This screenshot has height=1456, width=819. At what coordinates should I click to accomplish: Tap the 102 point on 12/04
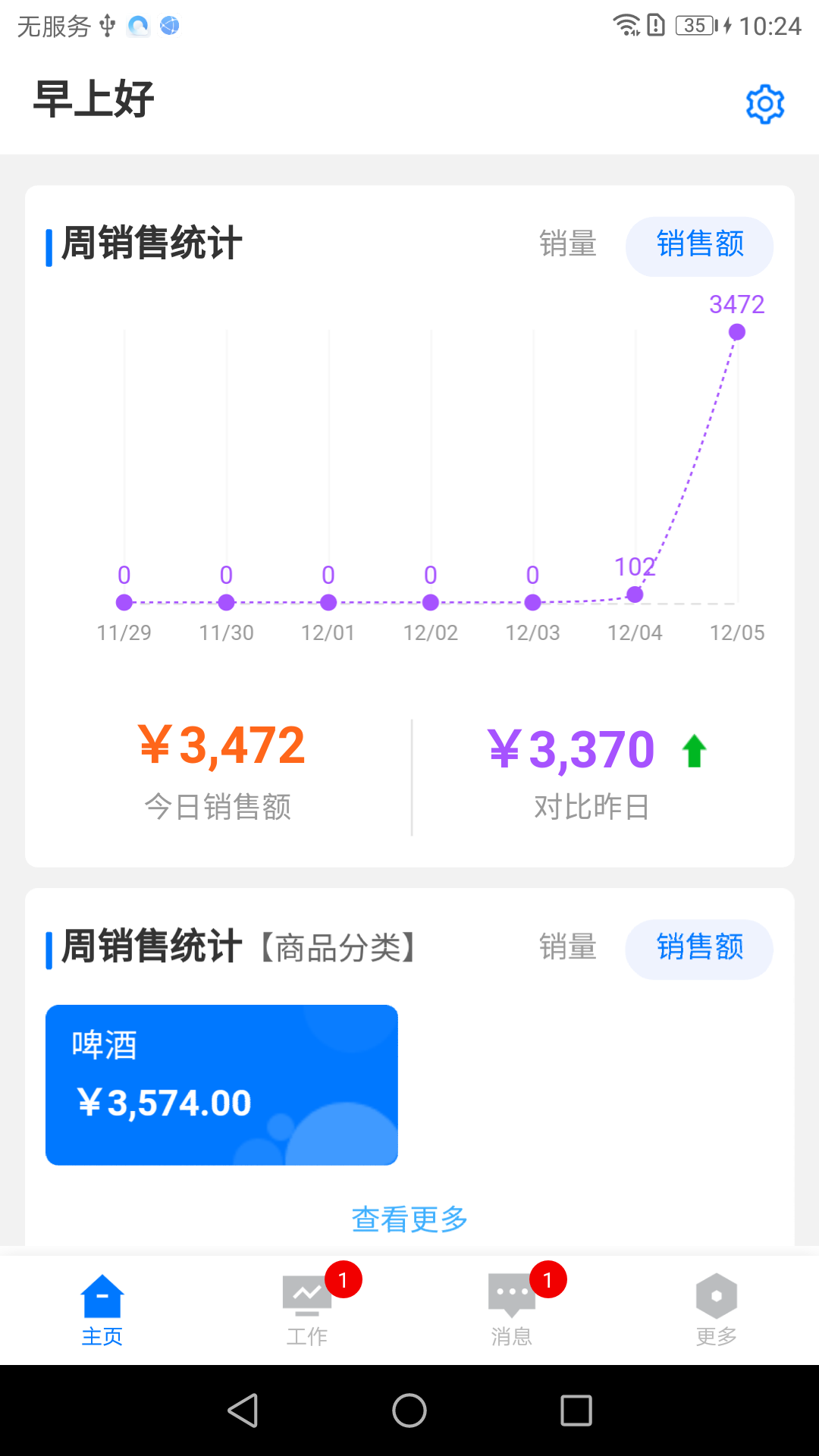[x=635, y=595]
